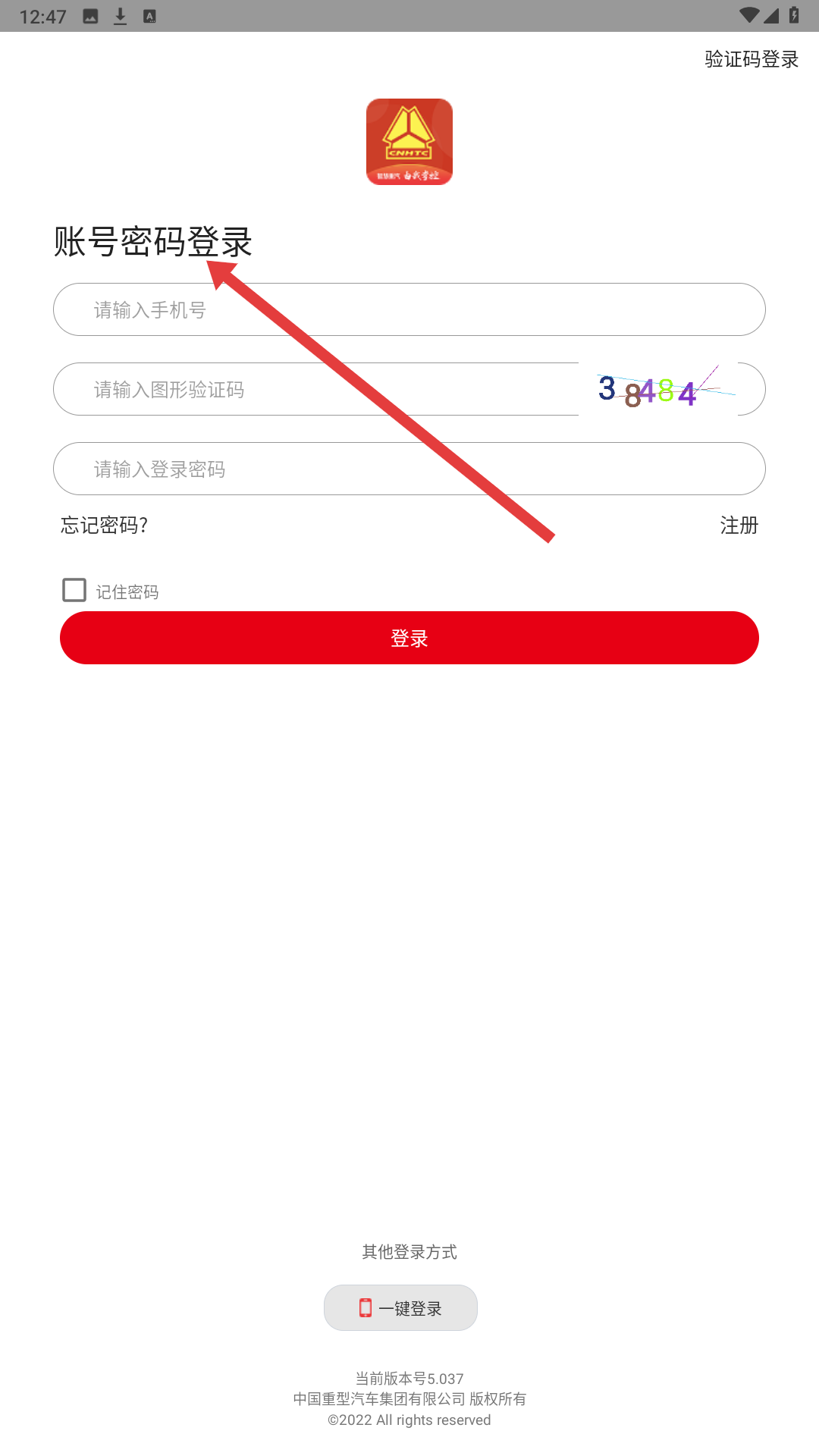Tap the 请输入图形验证码 captcha input field
The image size is (819, 1456).
318,389
